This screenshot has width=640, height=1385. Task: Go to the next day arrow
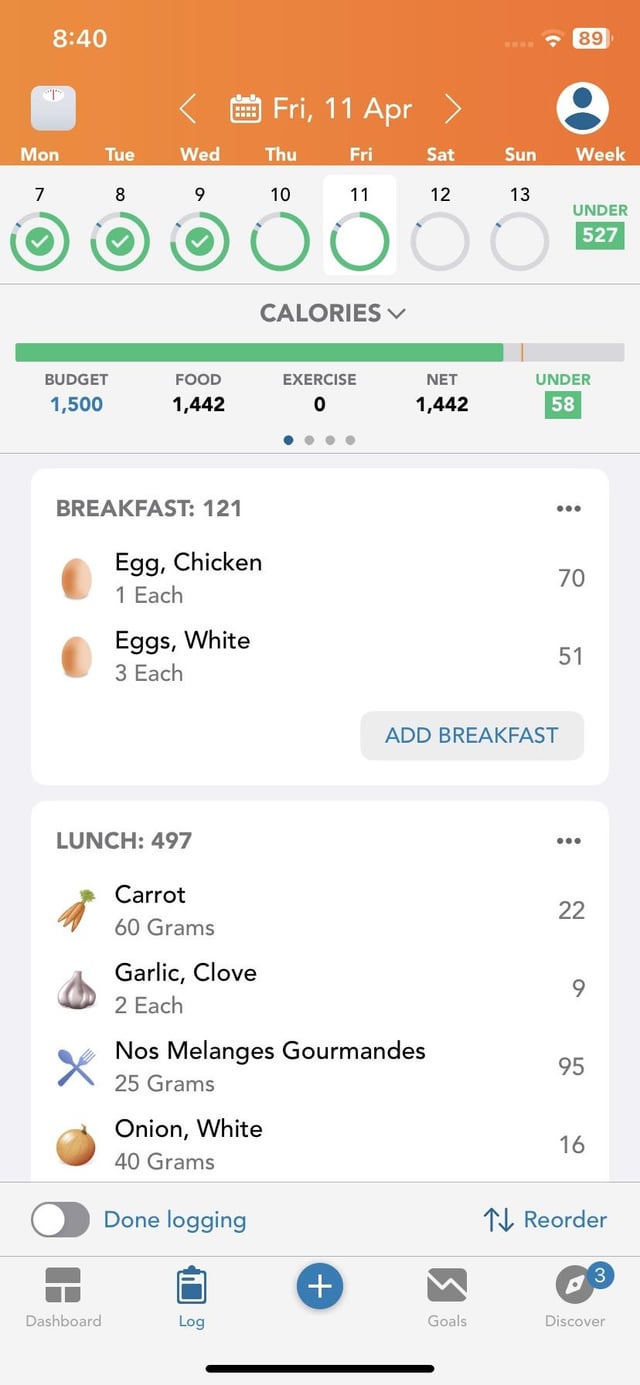[453, 108]
